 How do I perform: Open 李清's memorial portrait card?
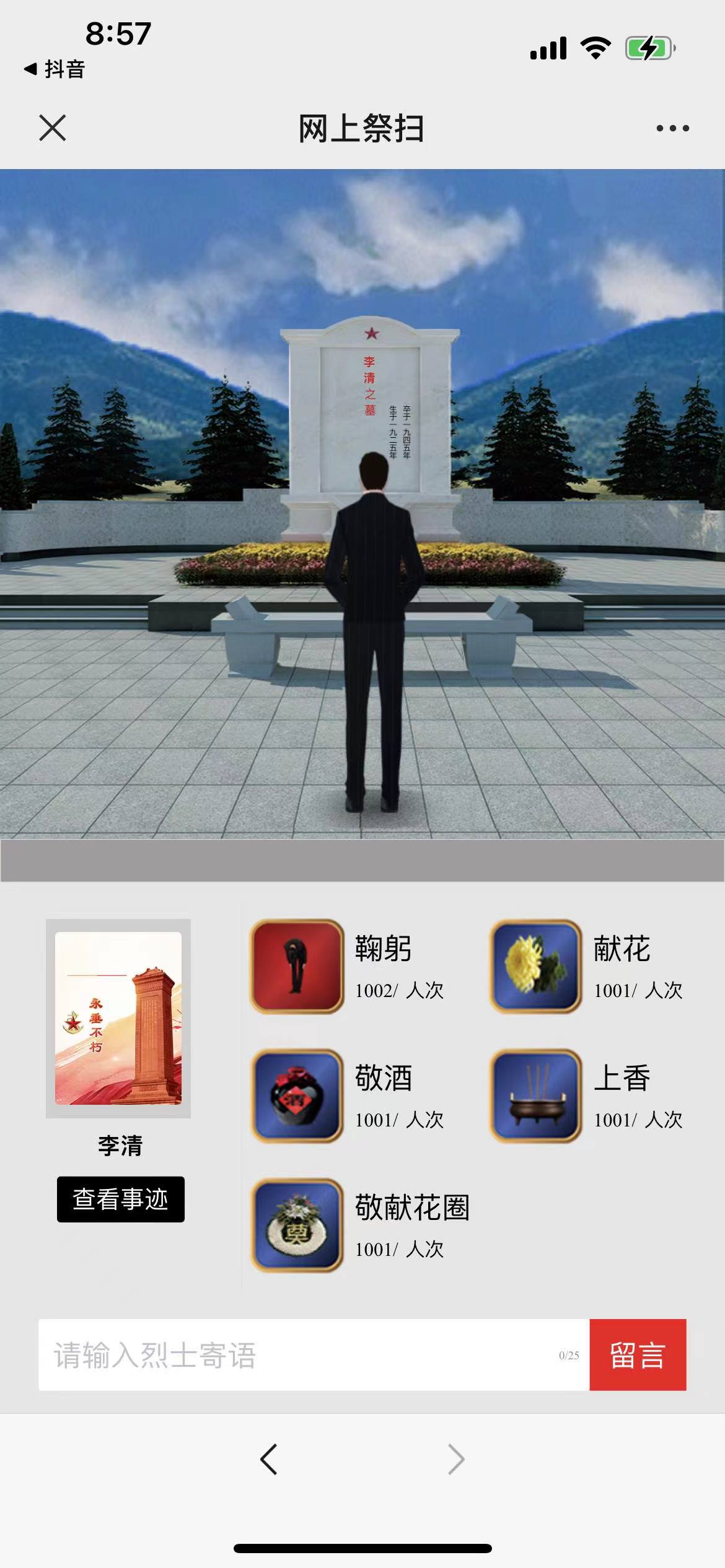click(118, 1018)
